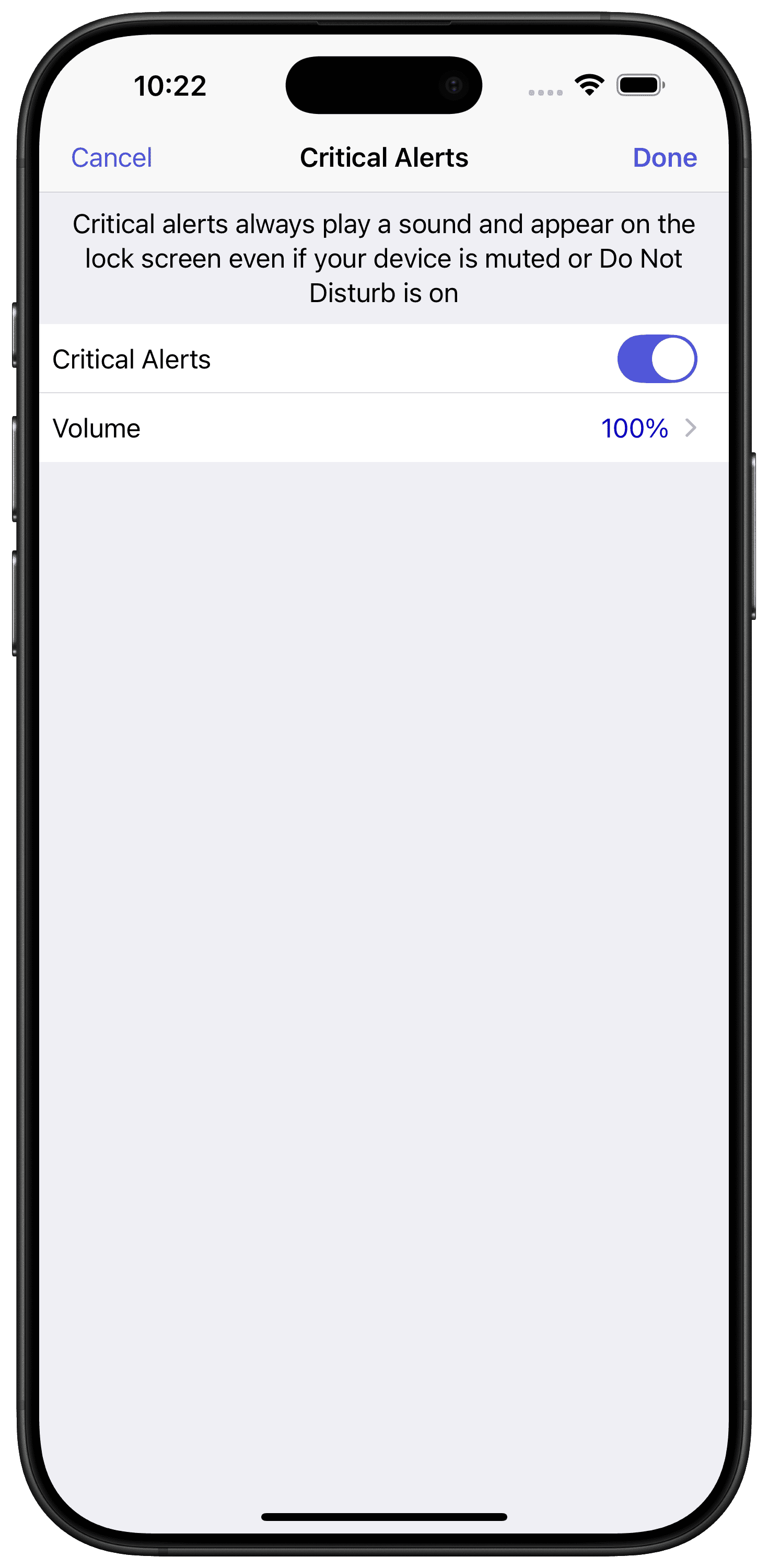
Task: Cancel the Critical Alerts changes
Action: click(x=111, y=158)
